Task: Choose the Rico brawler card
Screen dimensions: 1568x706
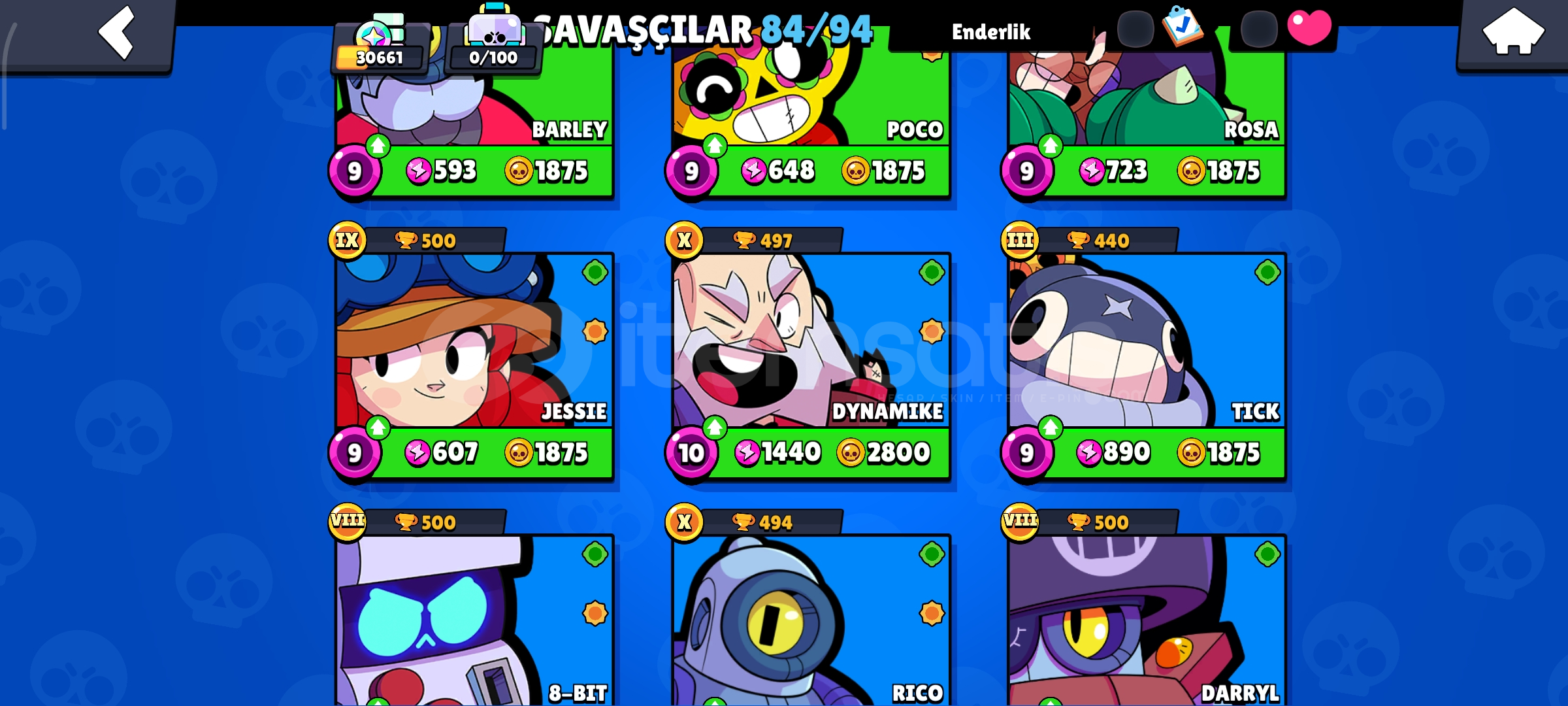Action: pyautogui.click(x=810, y=621)
